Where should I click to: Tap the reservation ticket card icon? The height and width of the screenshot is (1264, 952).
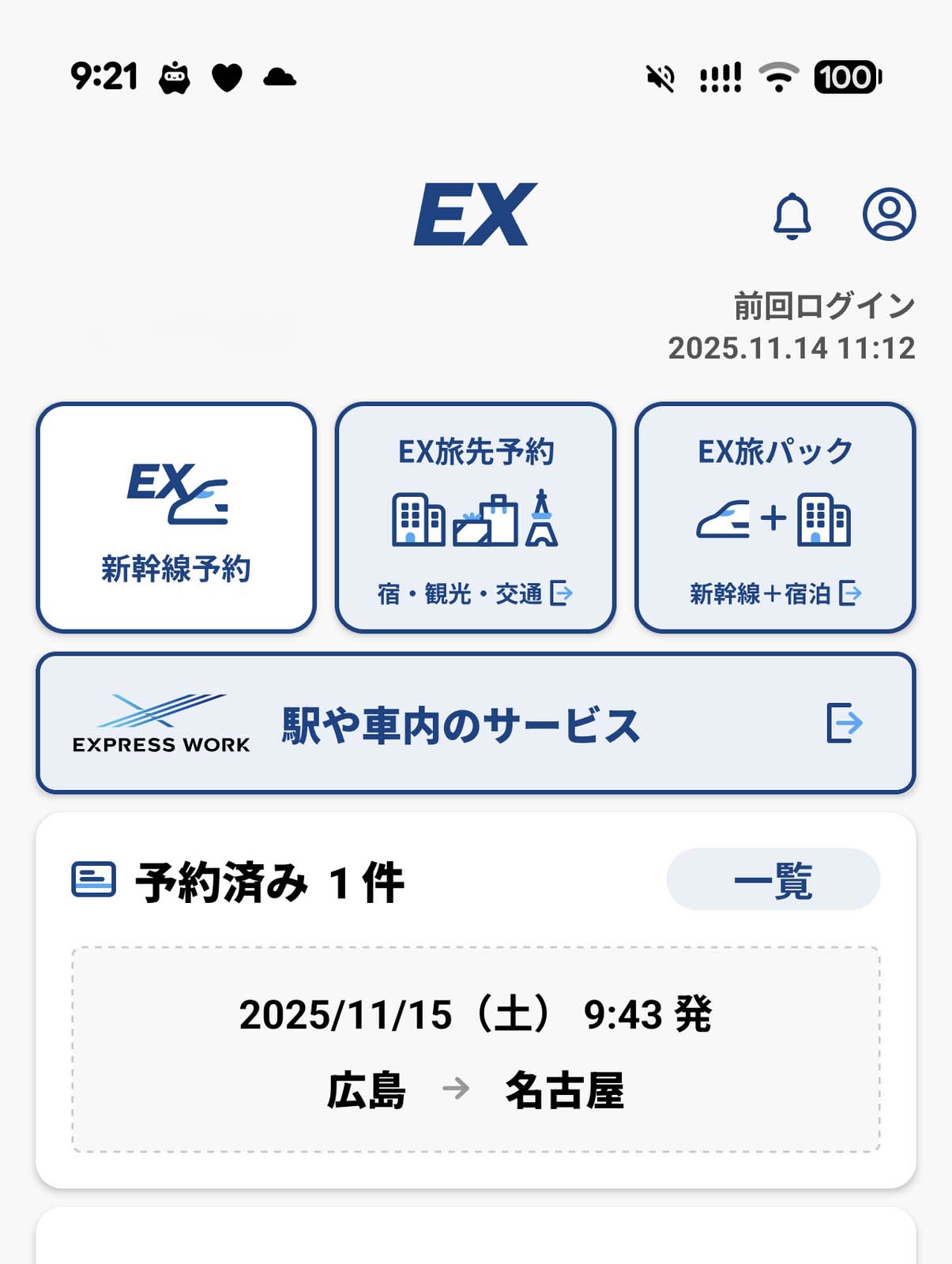coord(92,878)
